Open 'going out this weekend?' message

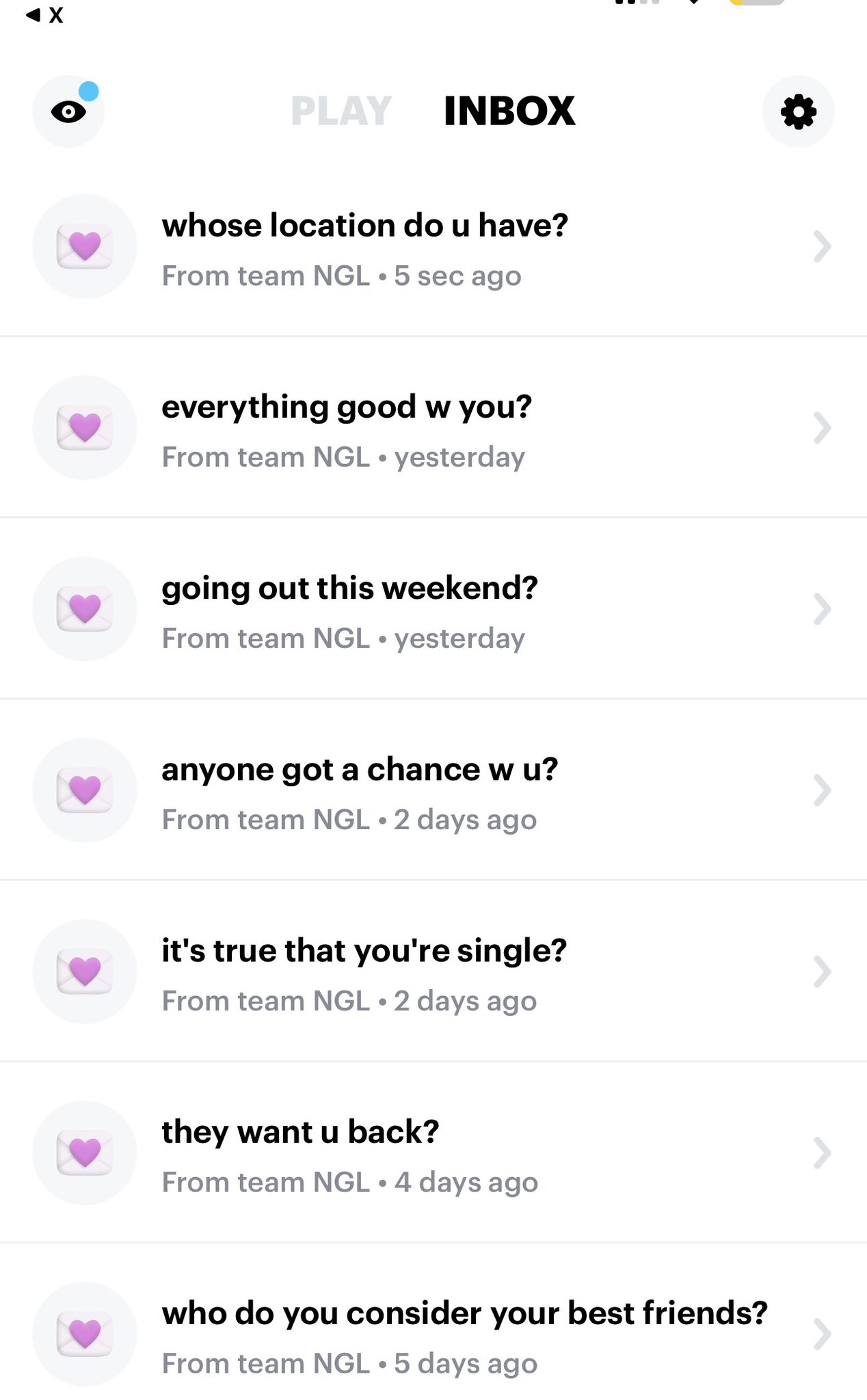(433, 610)
